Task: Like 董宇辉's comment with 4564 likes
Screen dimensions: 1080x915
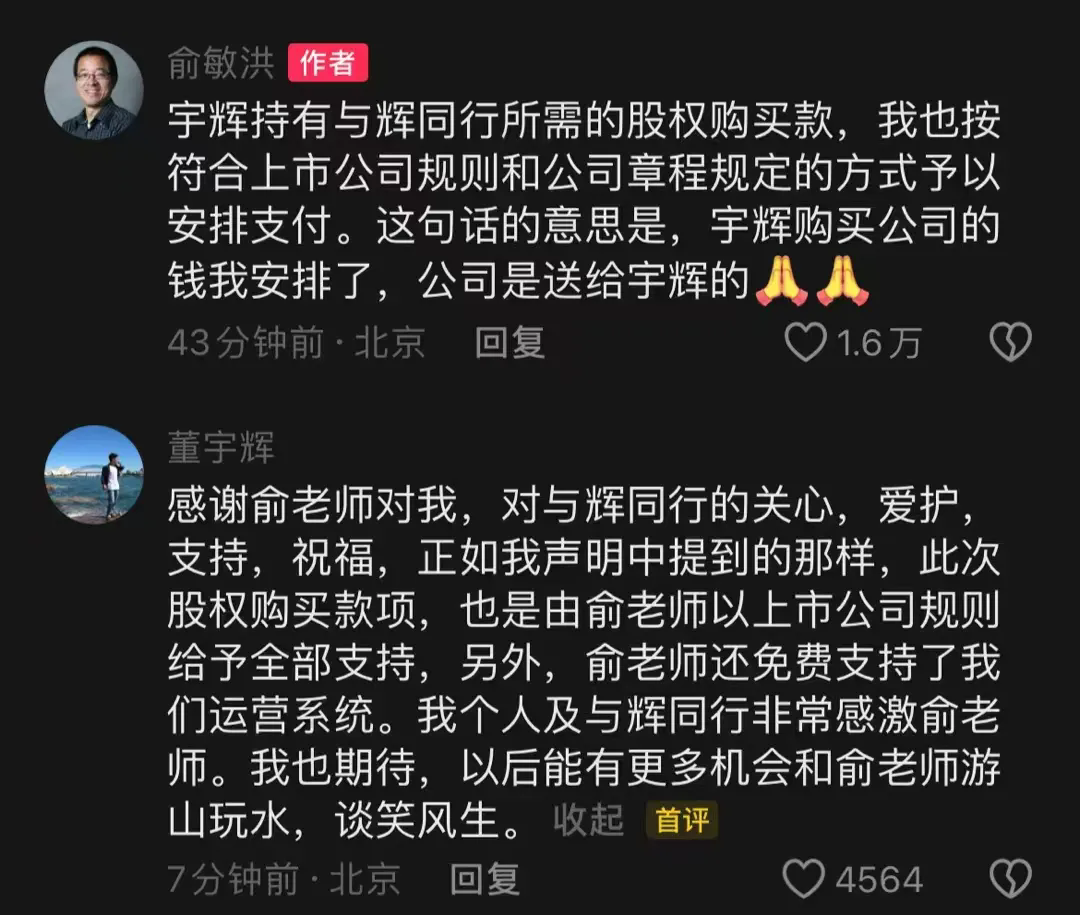Action: point(804,879)
